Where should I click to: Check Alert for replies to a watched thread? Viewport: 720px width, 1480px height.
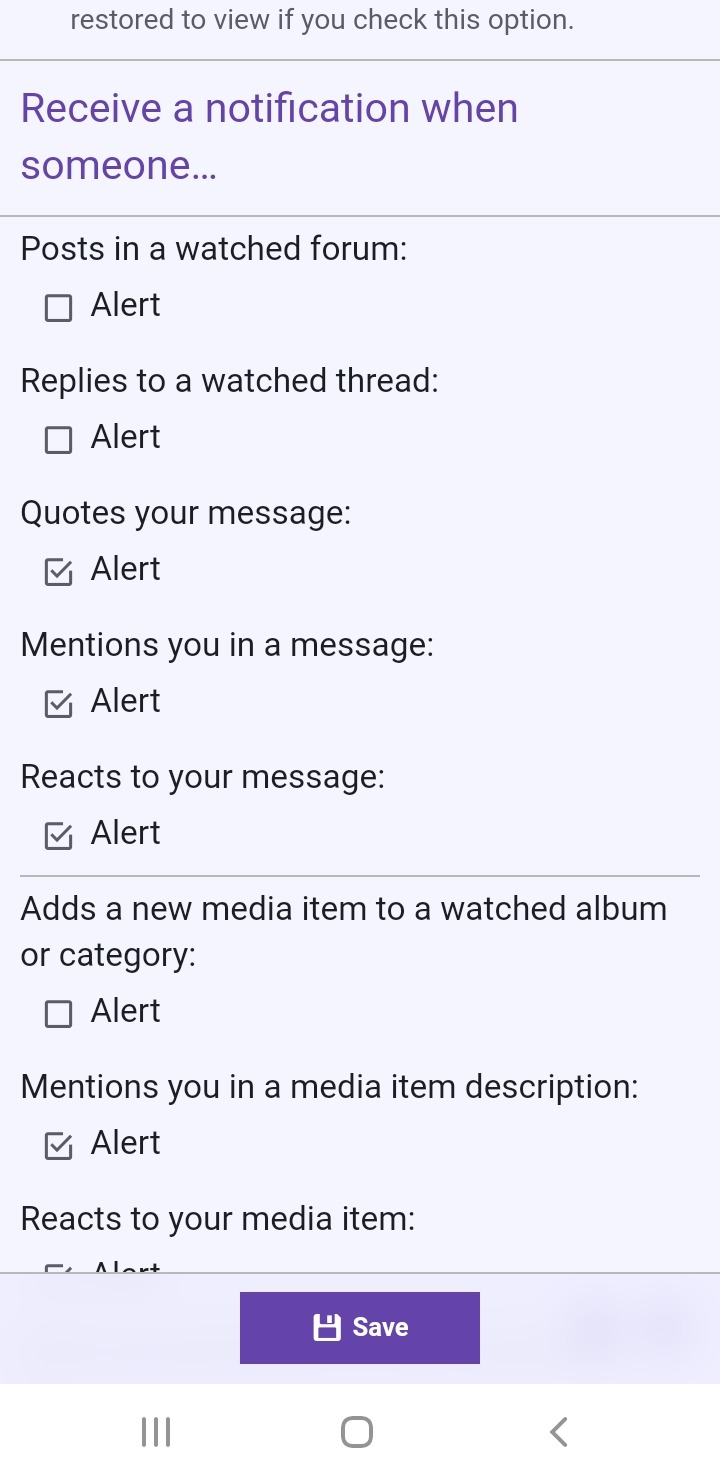59,439
